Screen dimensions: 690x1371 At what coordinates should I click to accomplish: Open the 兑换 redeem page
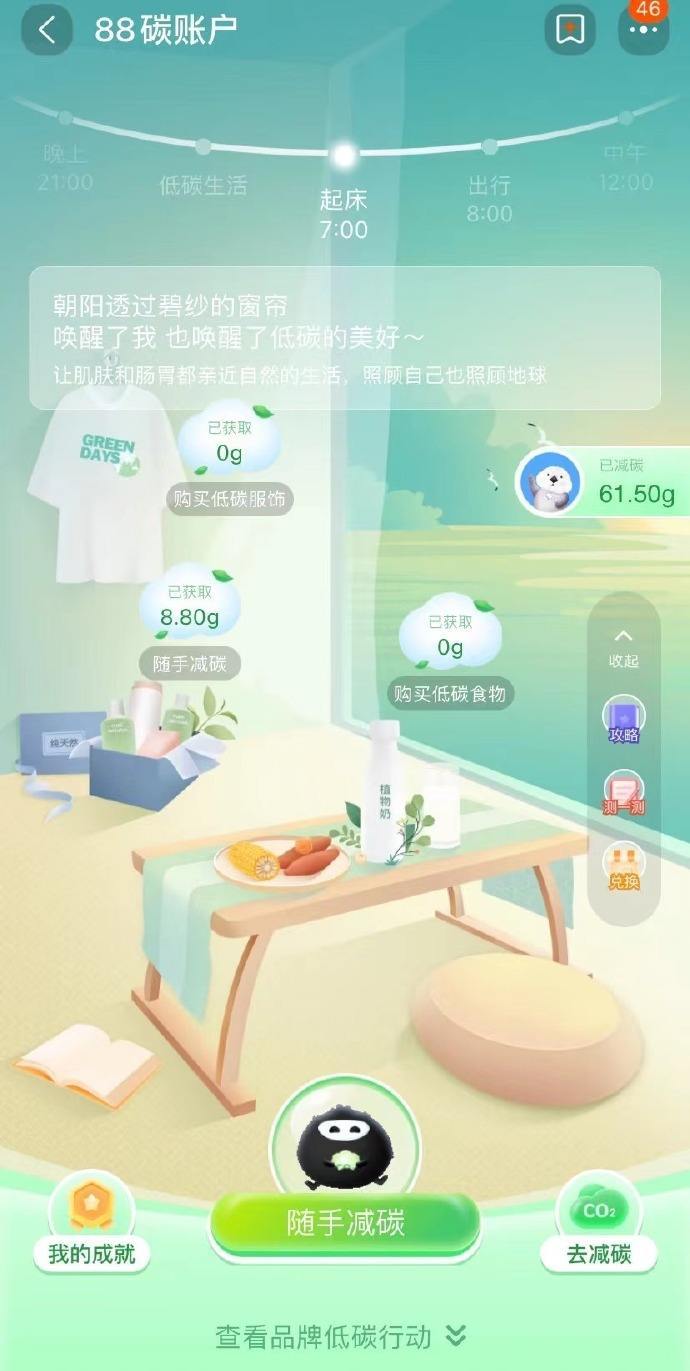(x=623, y=868)
